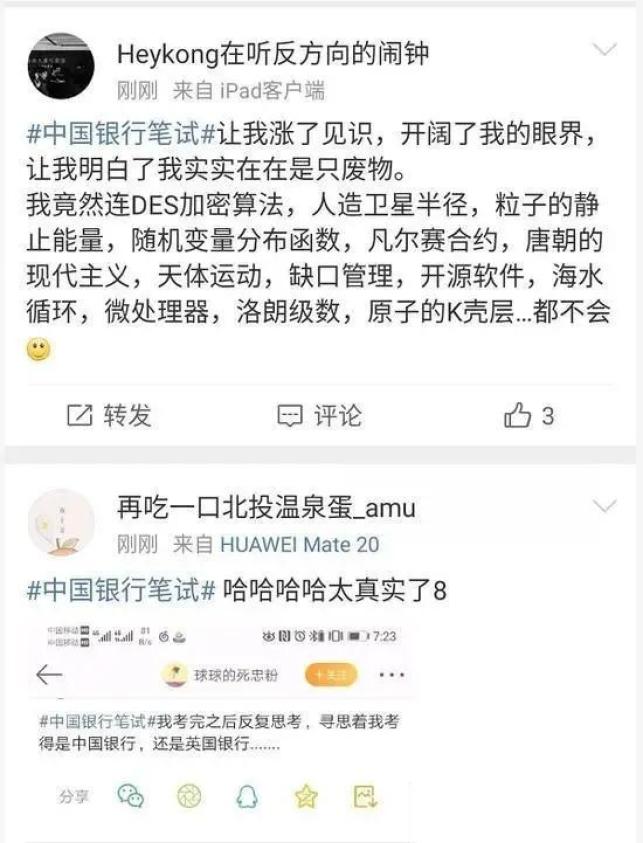Open #中国银行笔试# hashtag in amu's post
The height and width of the screenshot is (843, 643).
(120, 590)
